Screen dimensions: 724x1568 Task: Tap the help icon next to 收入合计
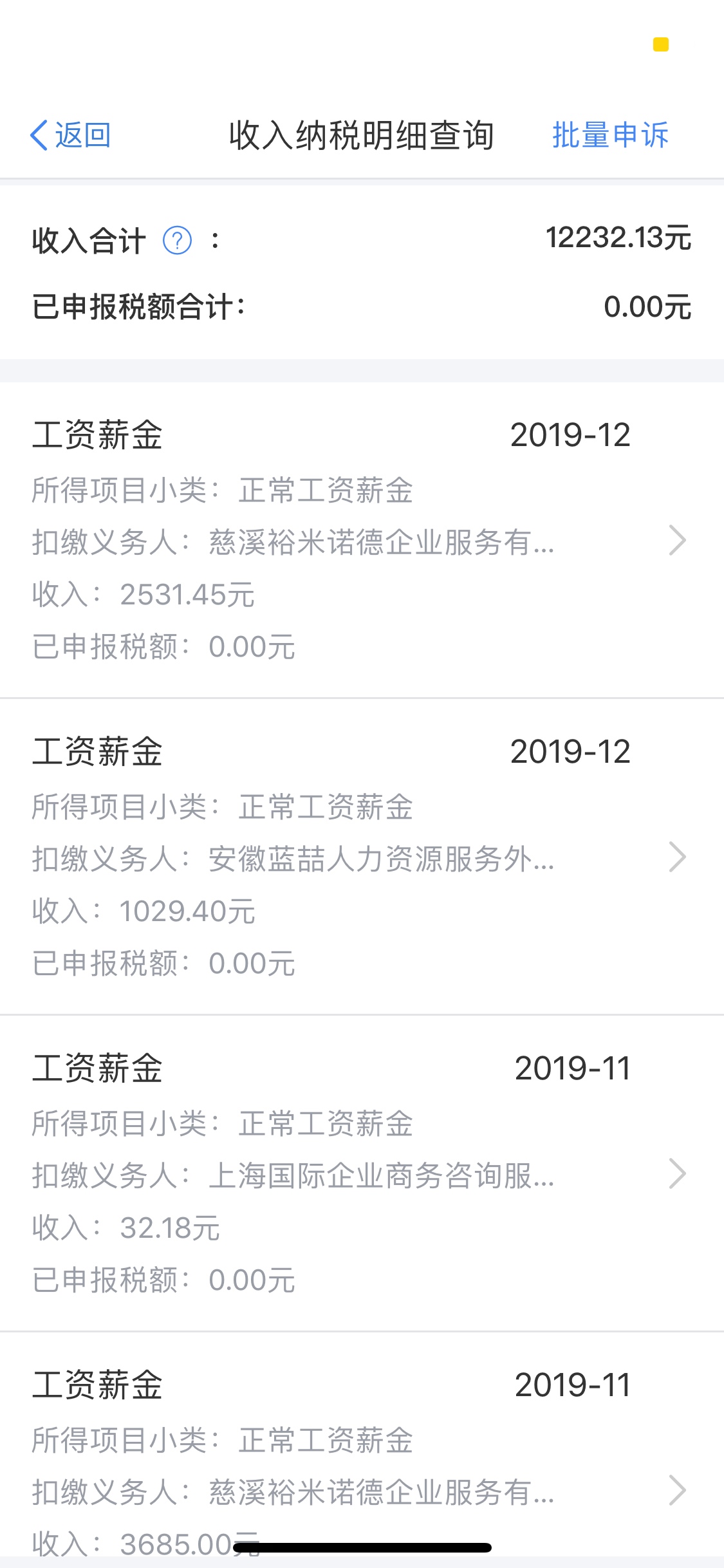[177, 241]
